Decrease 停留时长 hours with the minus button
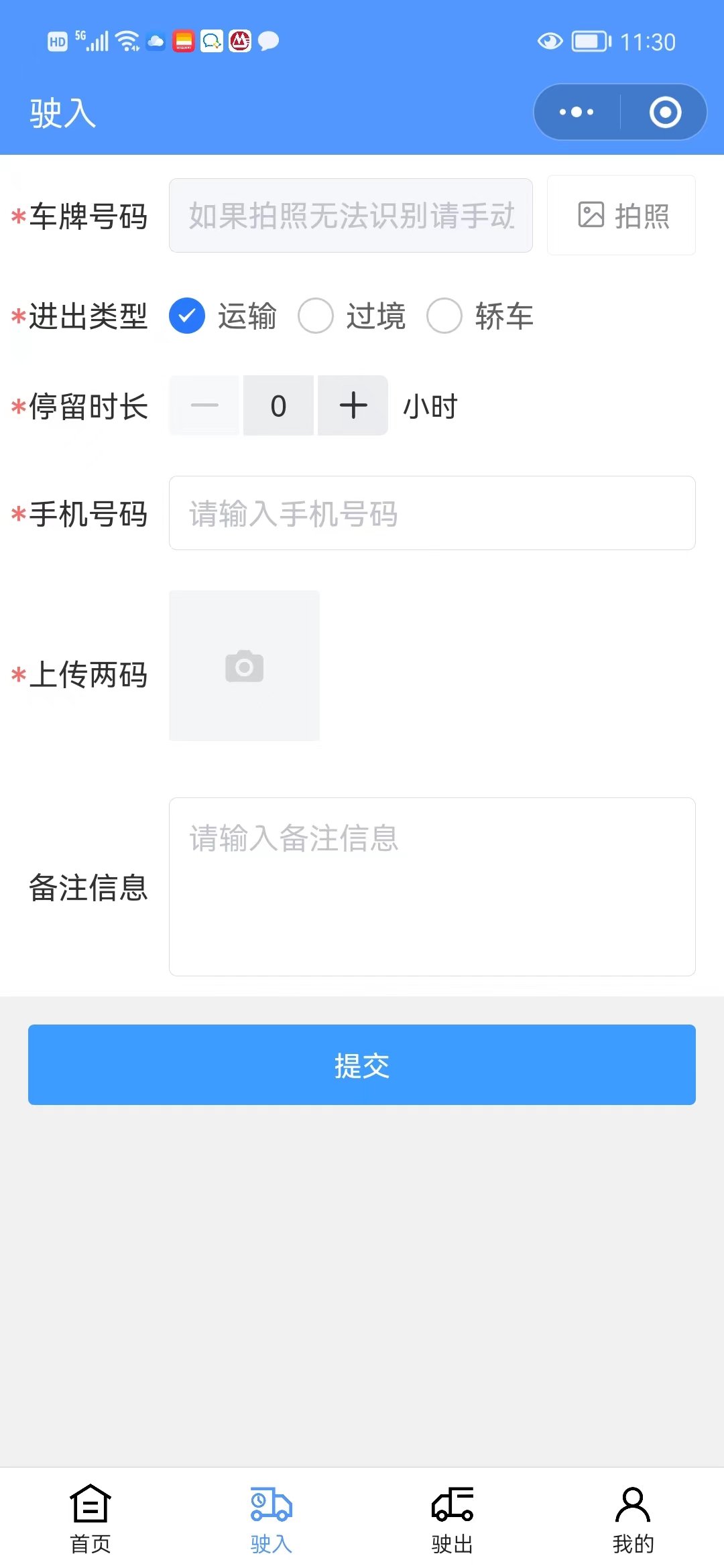 pyautogui.click(x=204, y=405)
